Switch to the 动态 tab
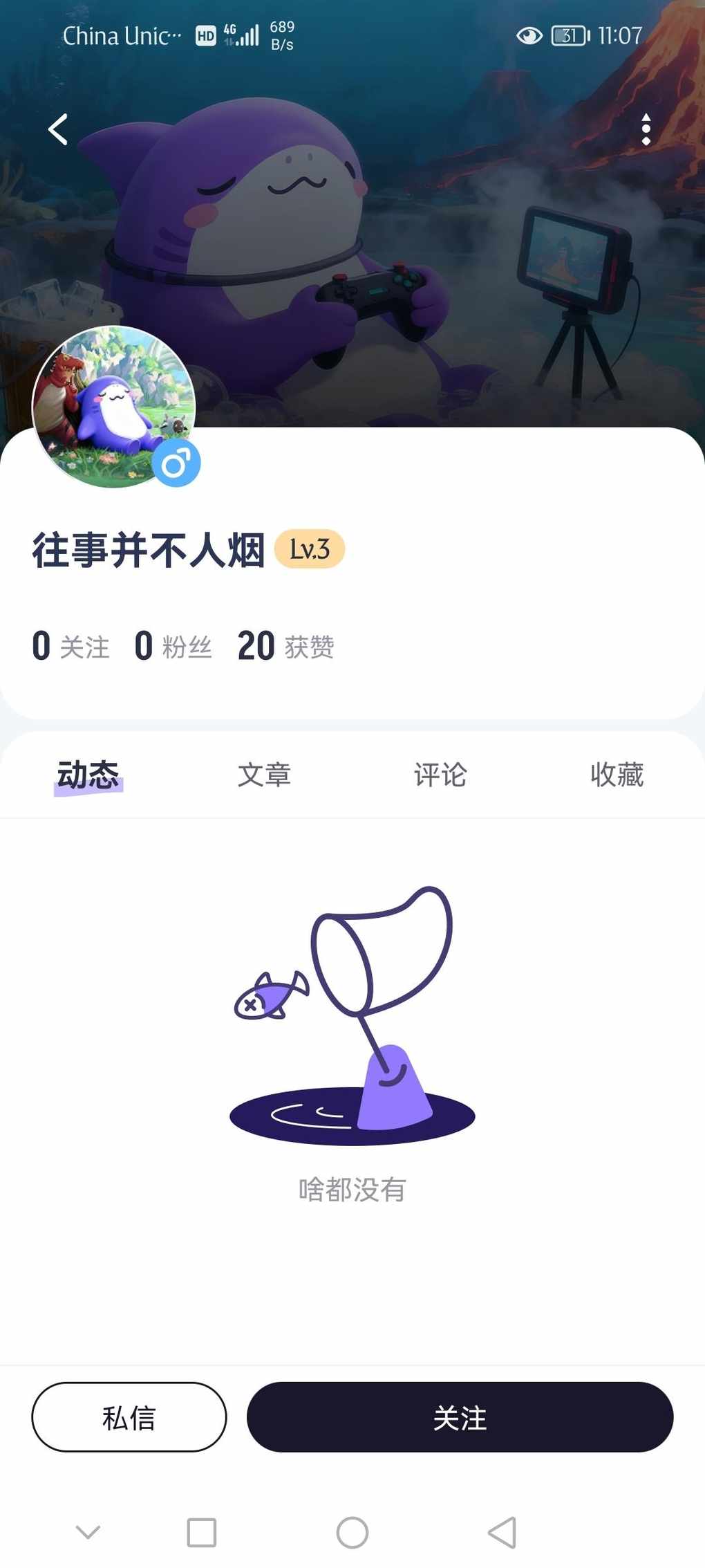Screen dimensions: 705x1568 click(88, 775)
